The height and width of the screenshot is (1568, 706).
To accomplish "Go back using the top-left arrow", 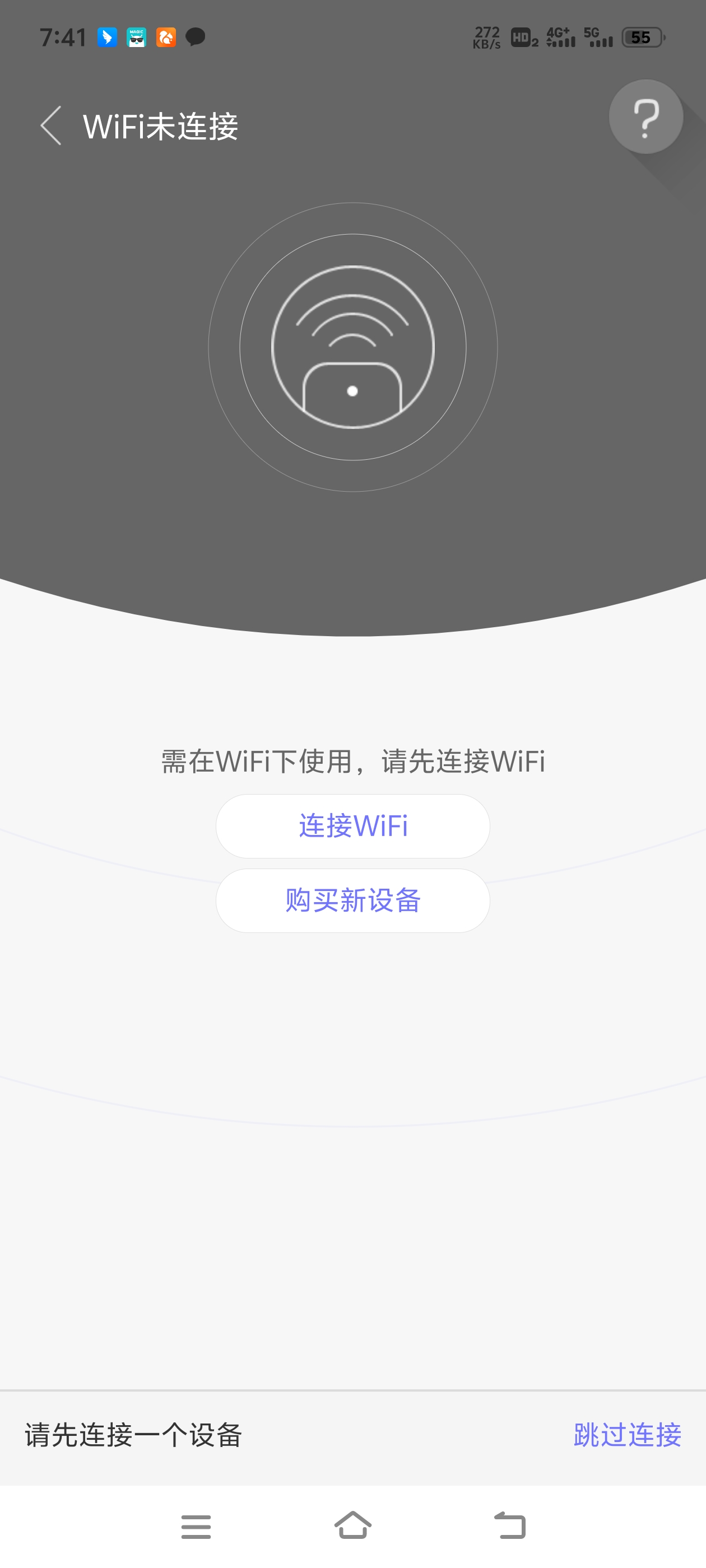I will point(51,126).
